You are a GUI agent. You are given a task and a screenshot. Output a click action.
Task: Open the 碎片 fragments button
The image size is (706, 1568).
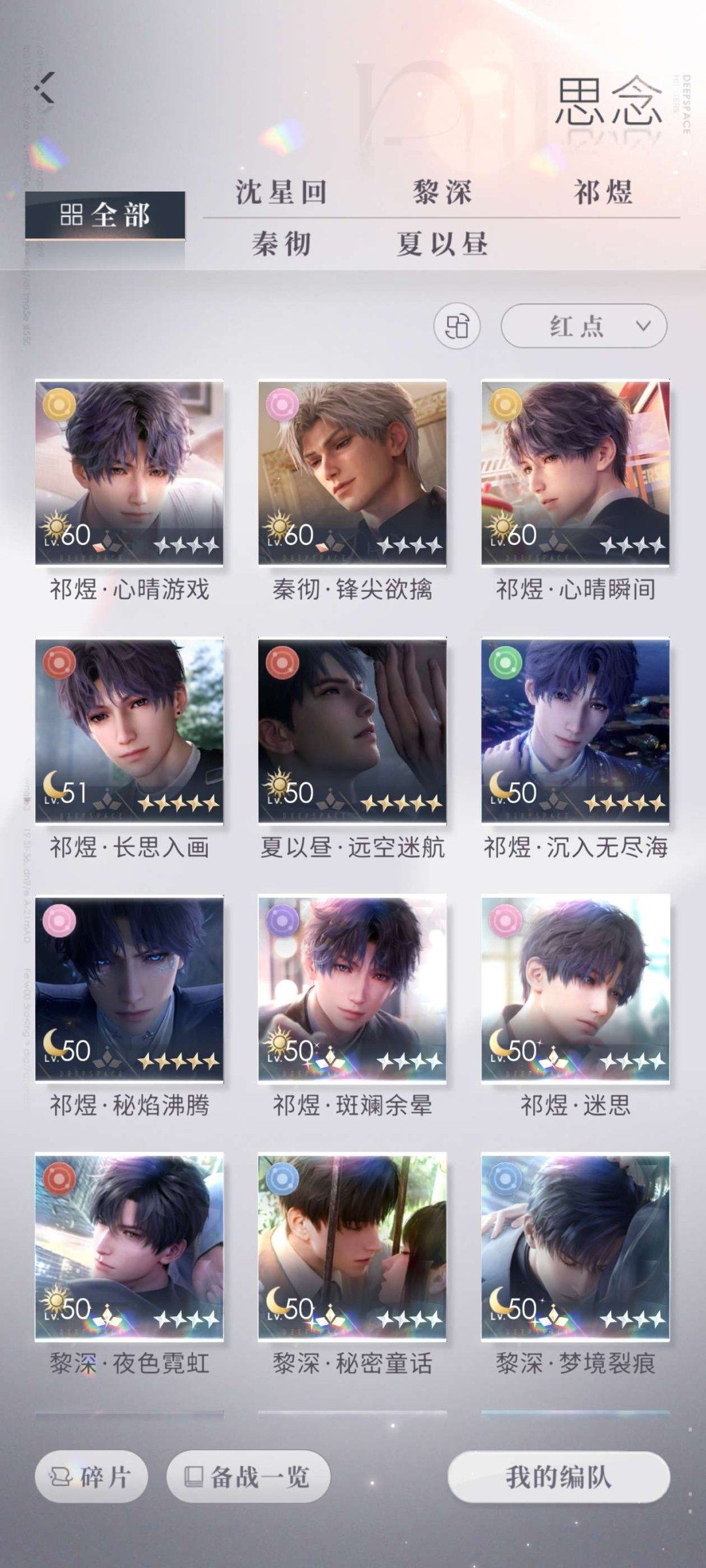click(92, 1477)
